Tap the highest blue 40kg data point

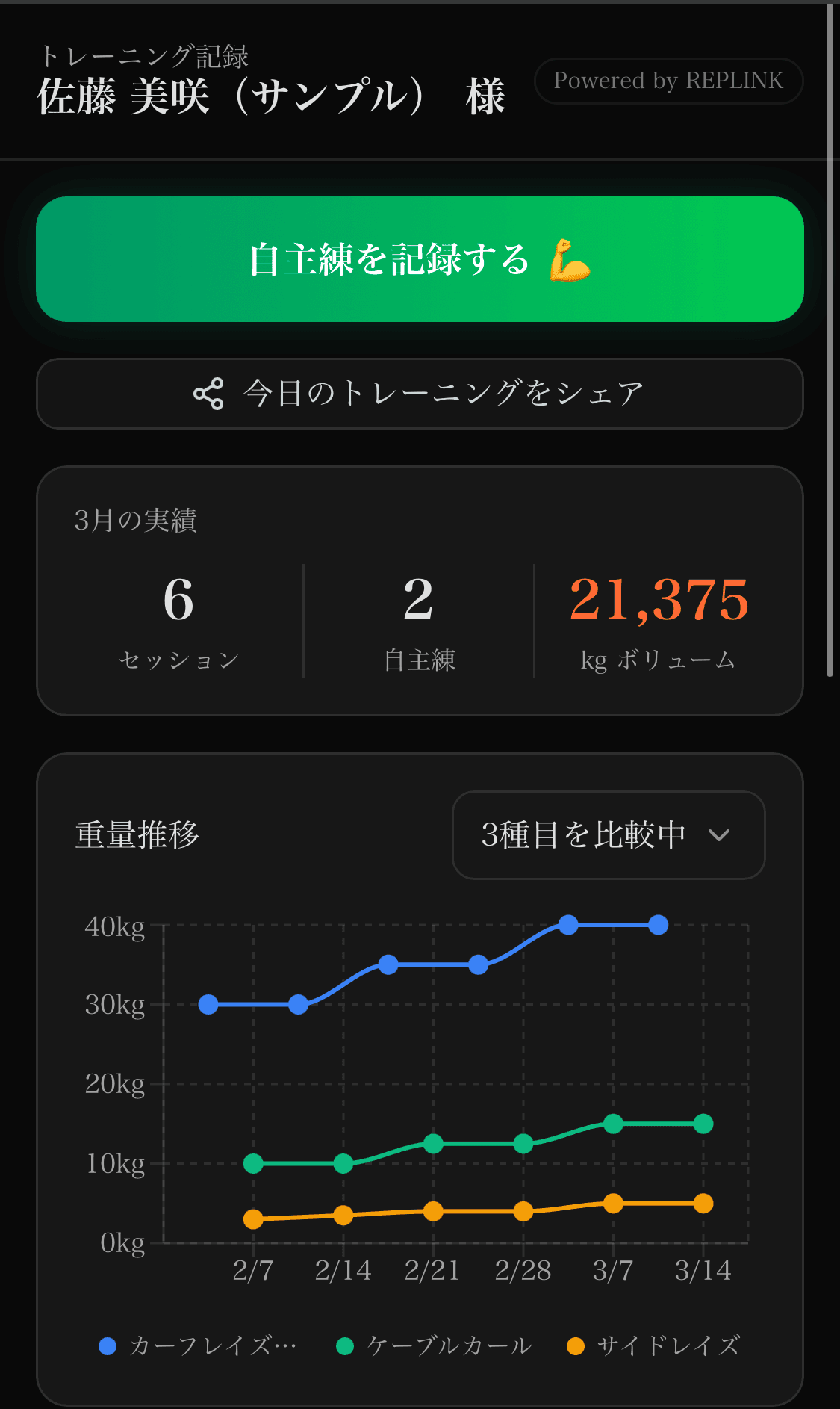pyautogui.click(x=567, y=925)
